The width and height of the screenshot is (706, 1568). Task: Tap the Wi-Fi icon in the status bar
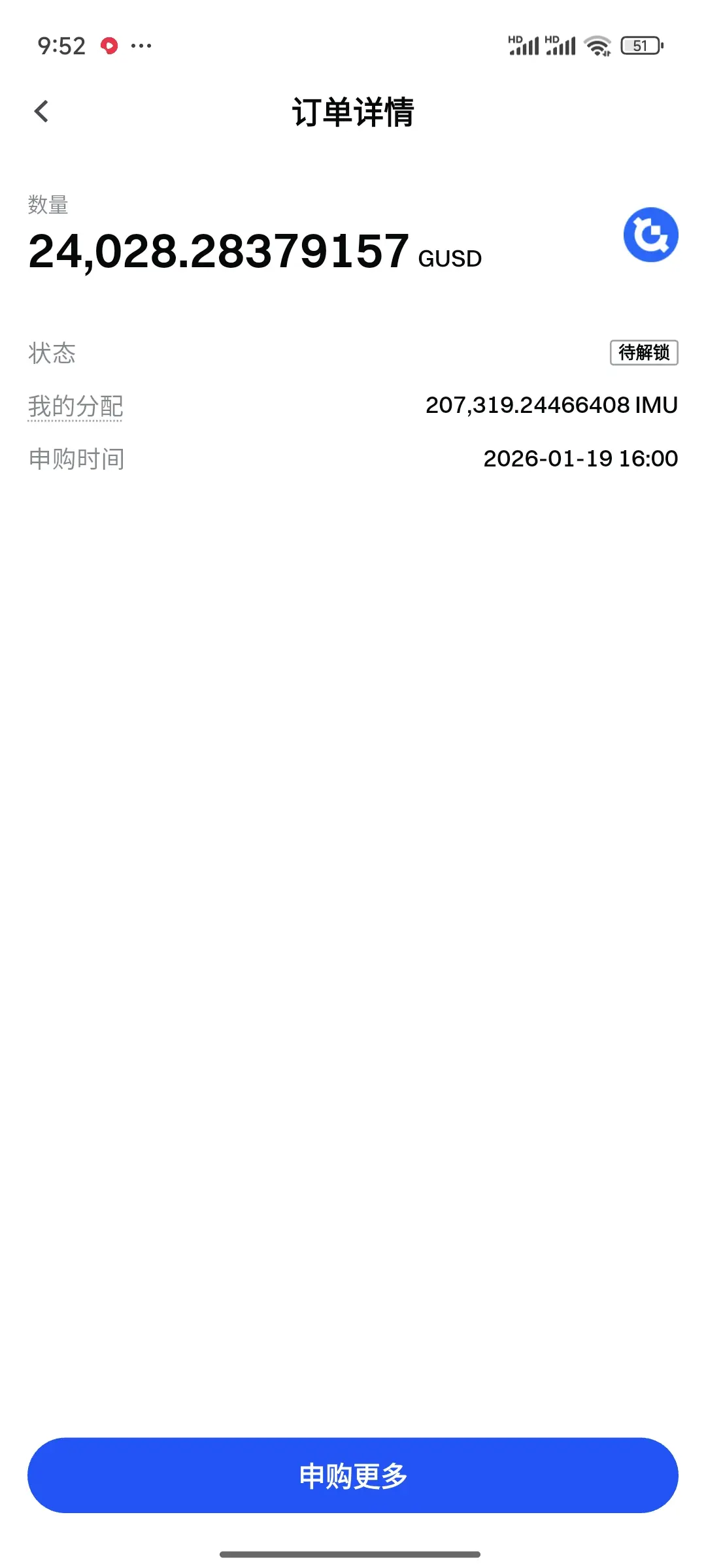[x=596, y=46]
